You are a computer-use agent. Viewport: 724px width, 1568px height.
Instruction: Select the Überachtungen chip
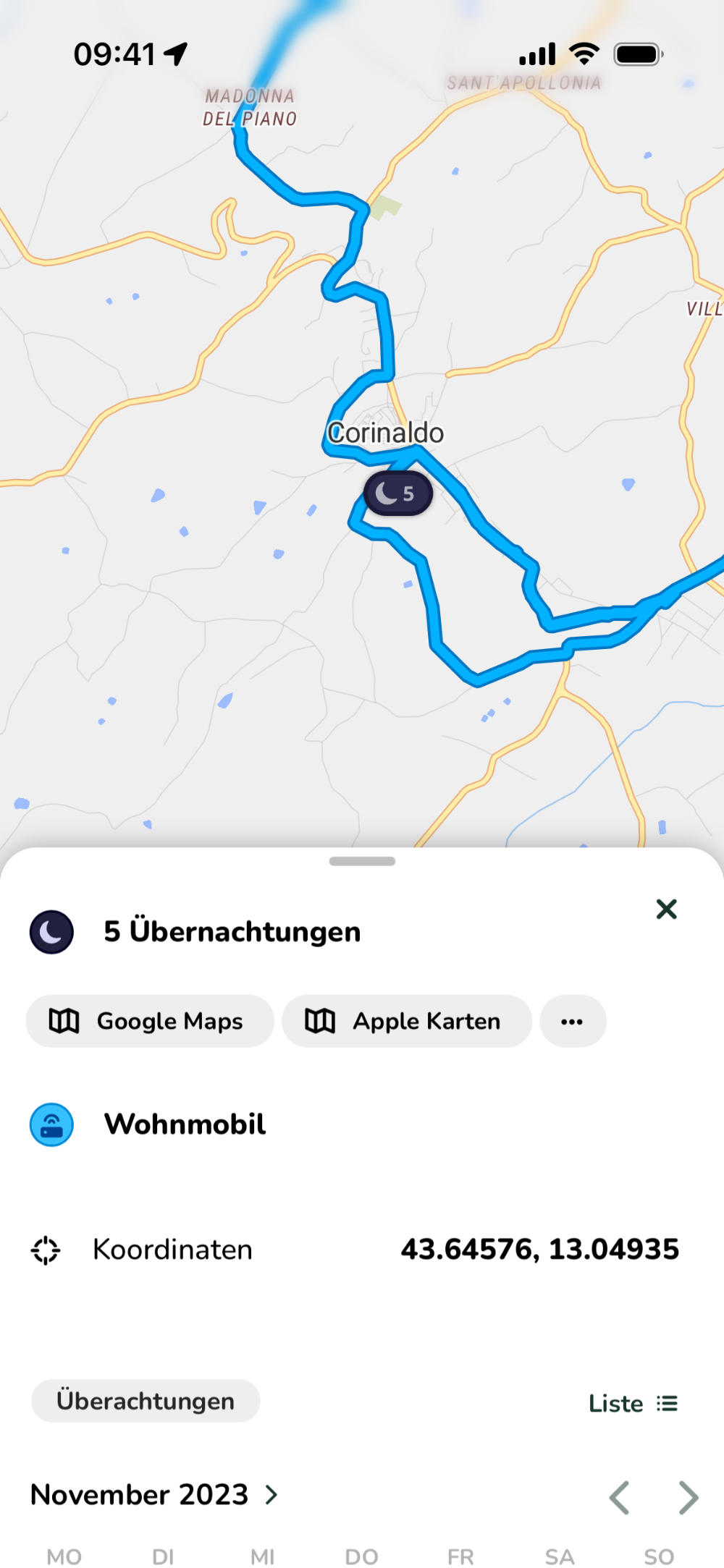tap(146, 1401)
